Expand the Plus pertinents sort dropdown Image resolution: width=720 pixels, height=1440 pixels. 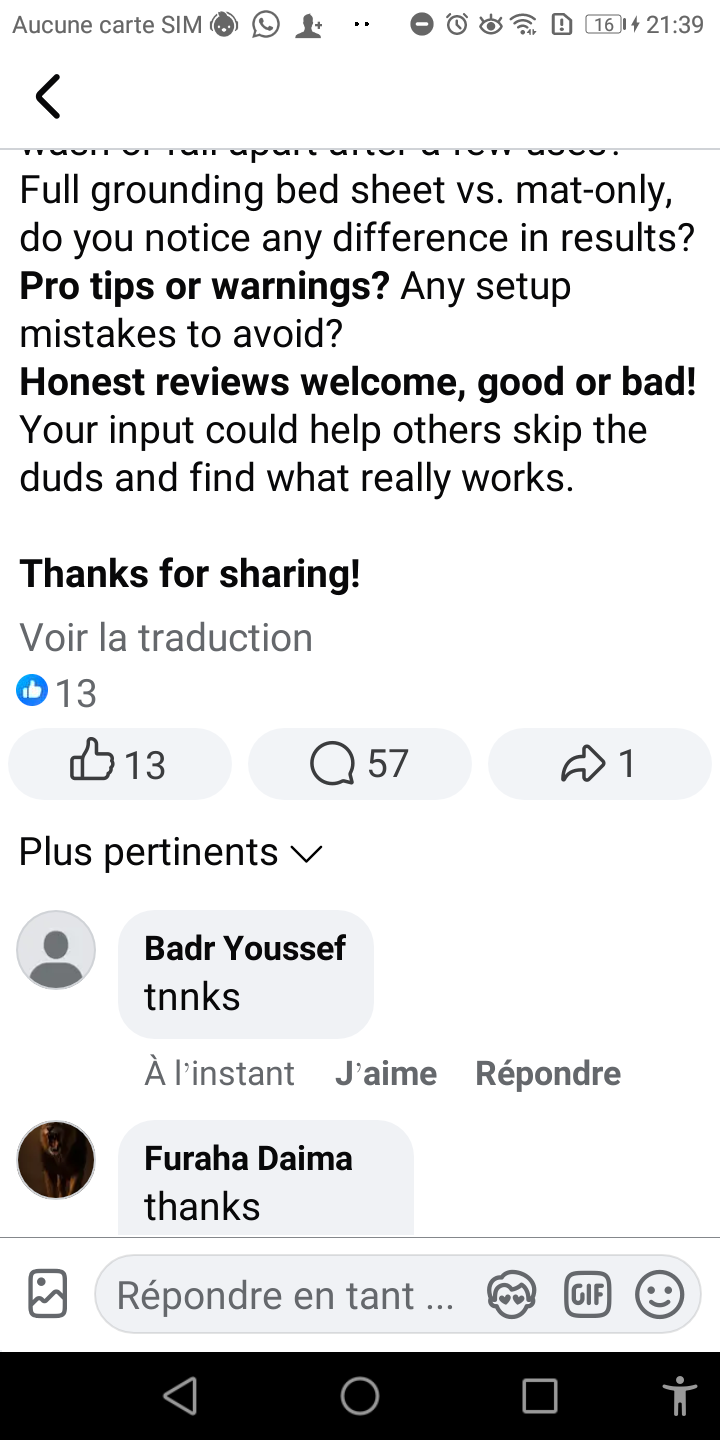[x=170, y=852]
